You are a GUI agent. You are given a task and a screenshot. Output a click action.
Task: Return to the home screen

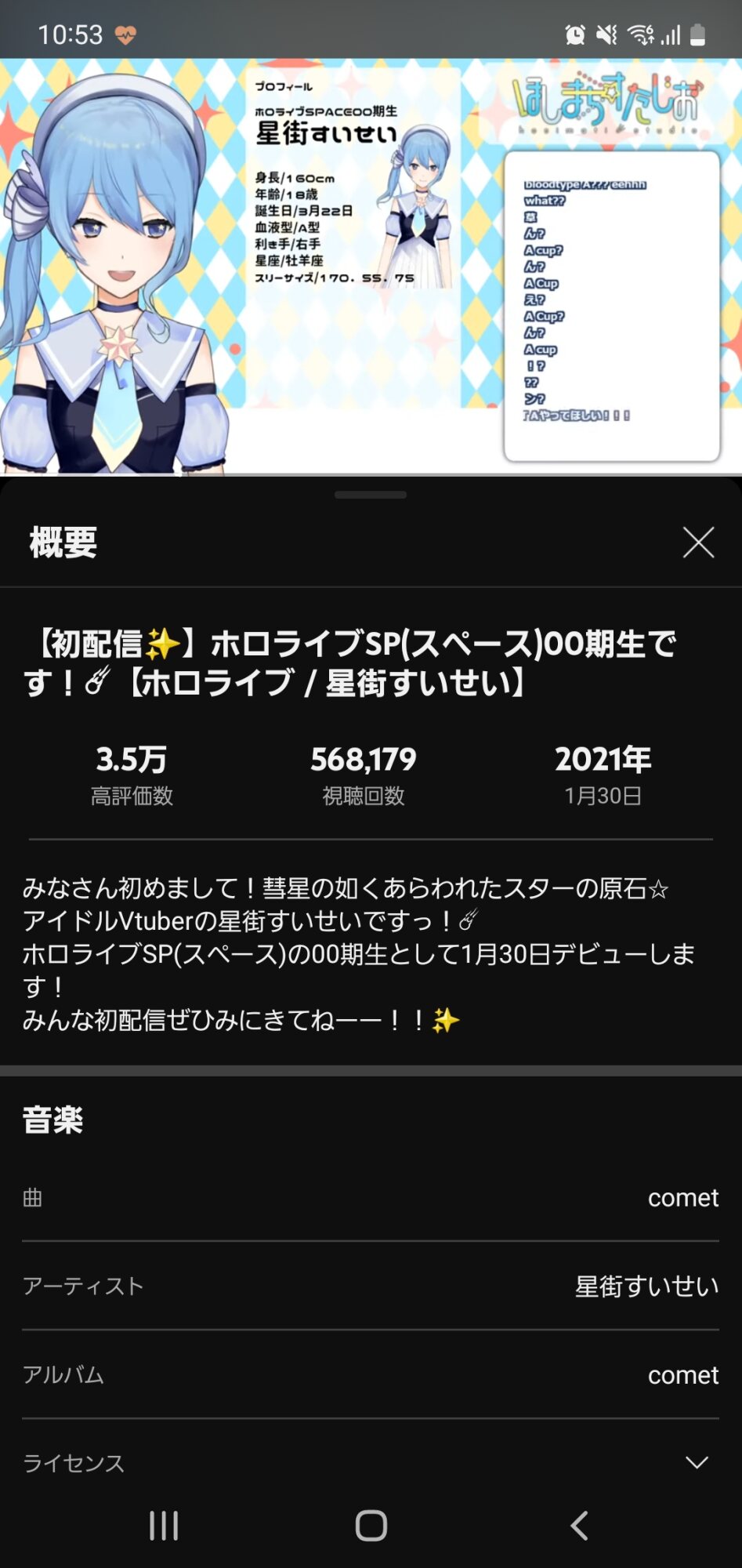click(371, 1526)
